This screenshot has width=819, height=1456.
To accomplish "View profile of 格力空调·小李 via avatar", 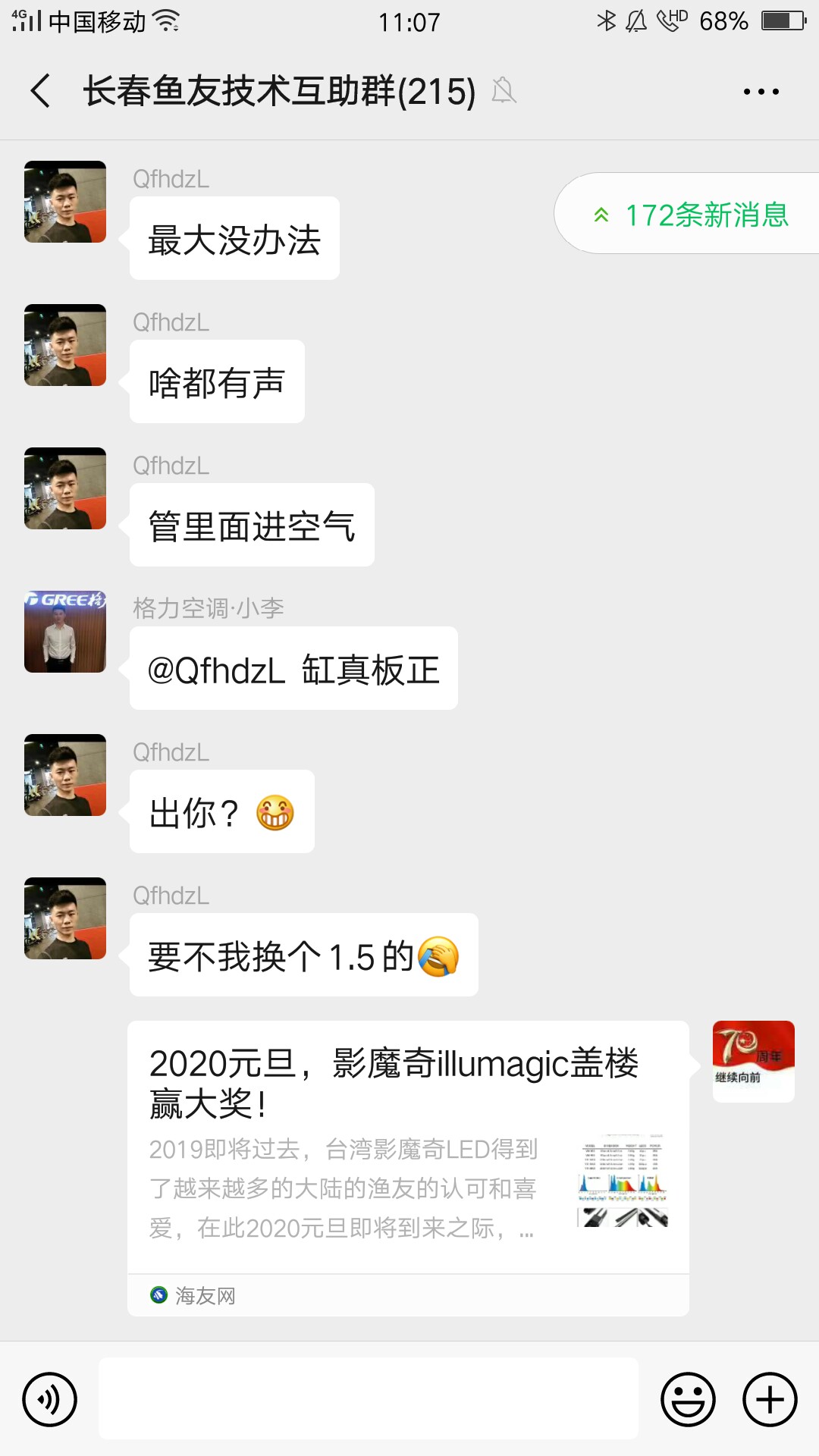I will pos(65,632).
